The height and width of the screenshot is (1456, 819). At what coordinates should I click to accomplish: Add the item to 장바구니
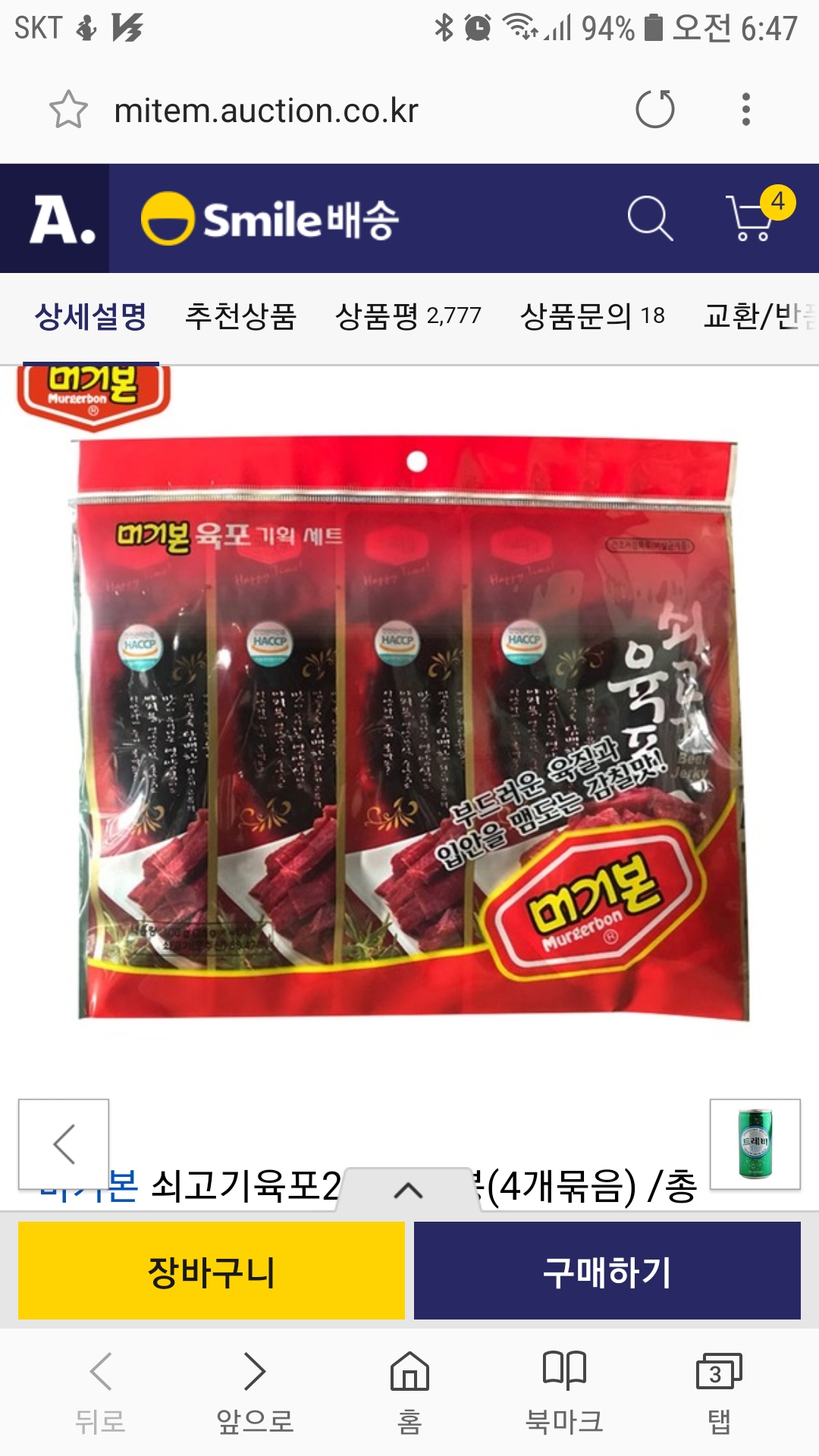click(212, 1271)
